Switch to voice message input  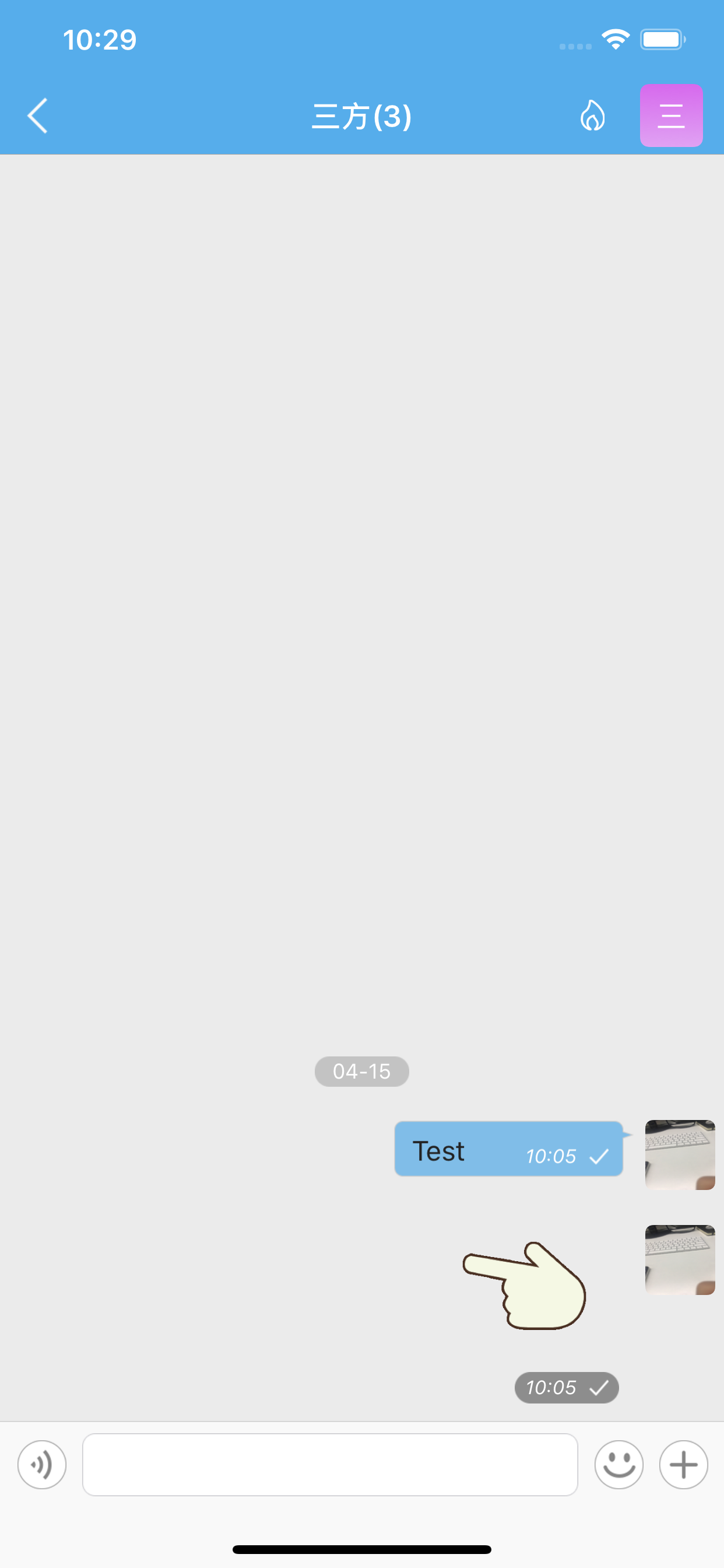tap(42, 1465)
